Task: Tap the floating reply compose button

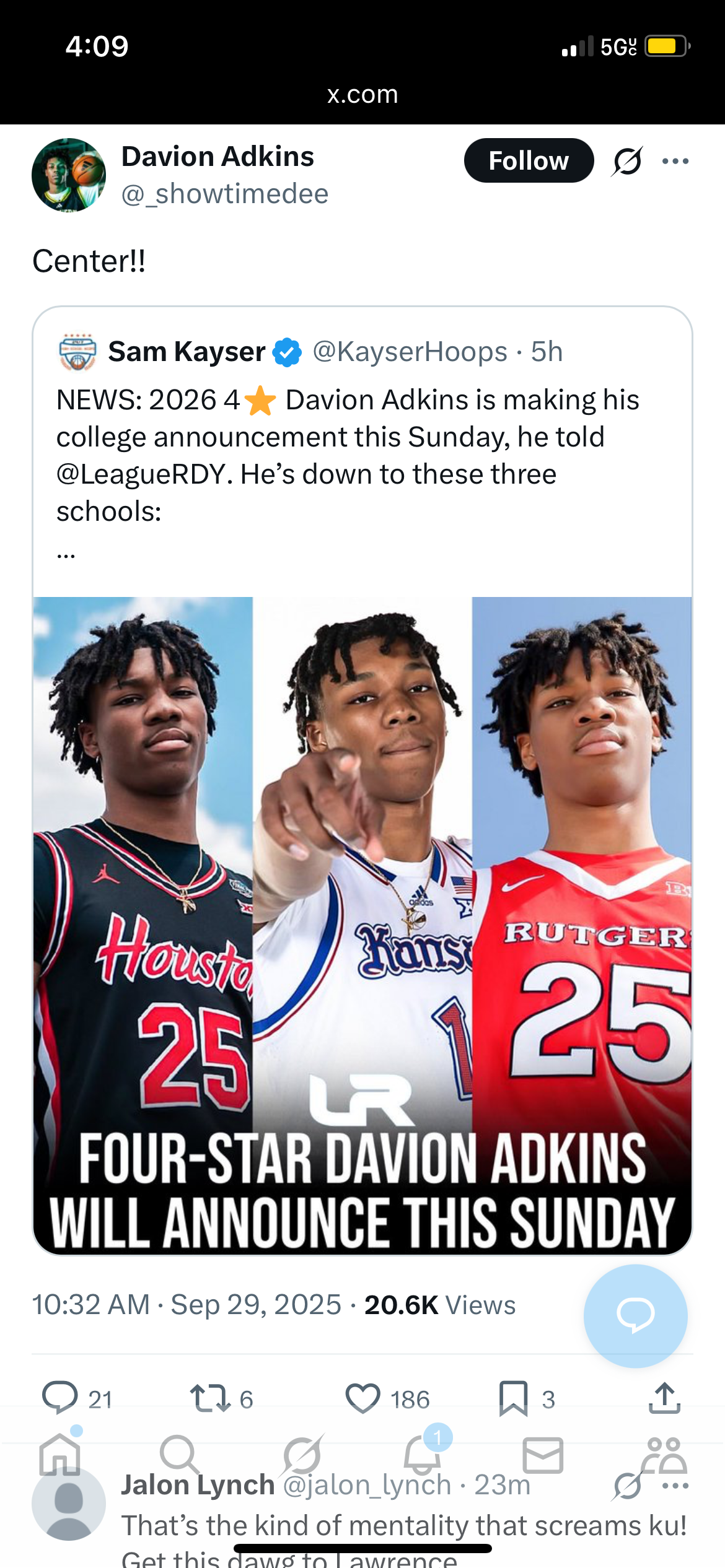Action: (635, 1315)
